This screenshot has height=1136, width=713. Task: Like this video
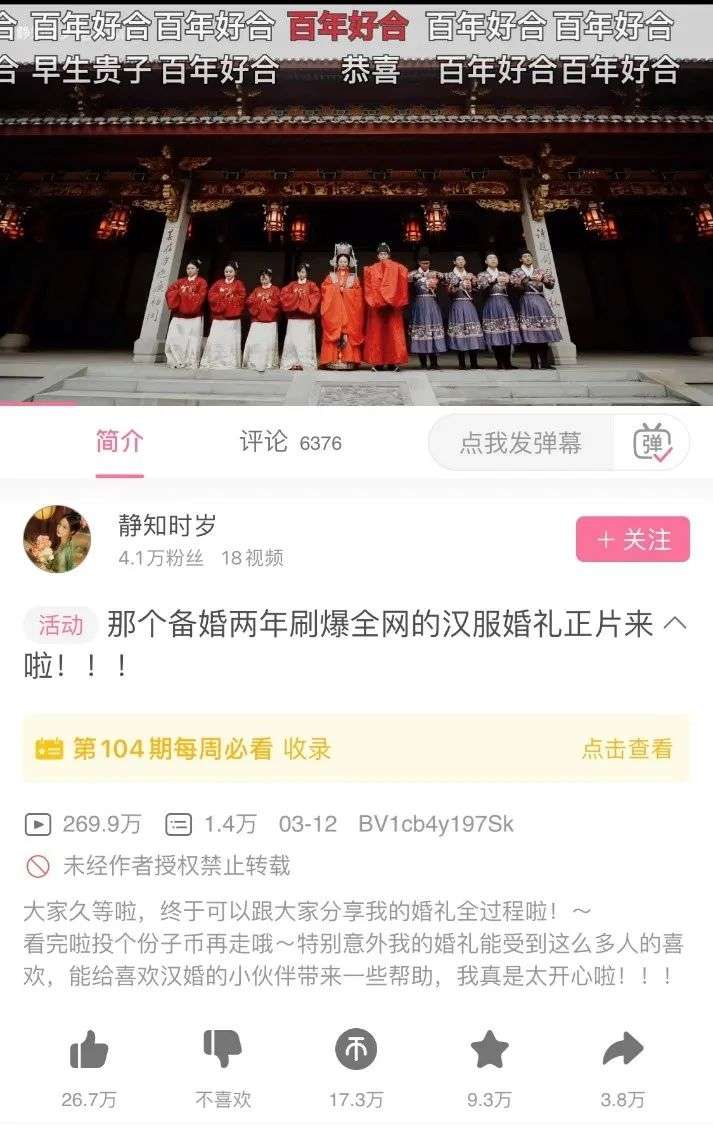[89, 1051]
